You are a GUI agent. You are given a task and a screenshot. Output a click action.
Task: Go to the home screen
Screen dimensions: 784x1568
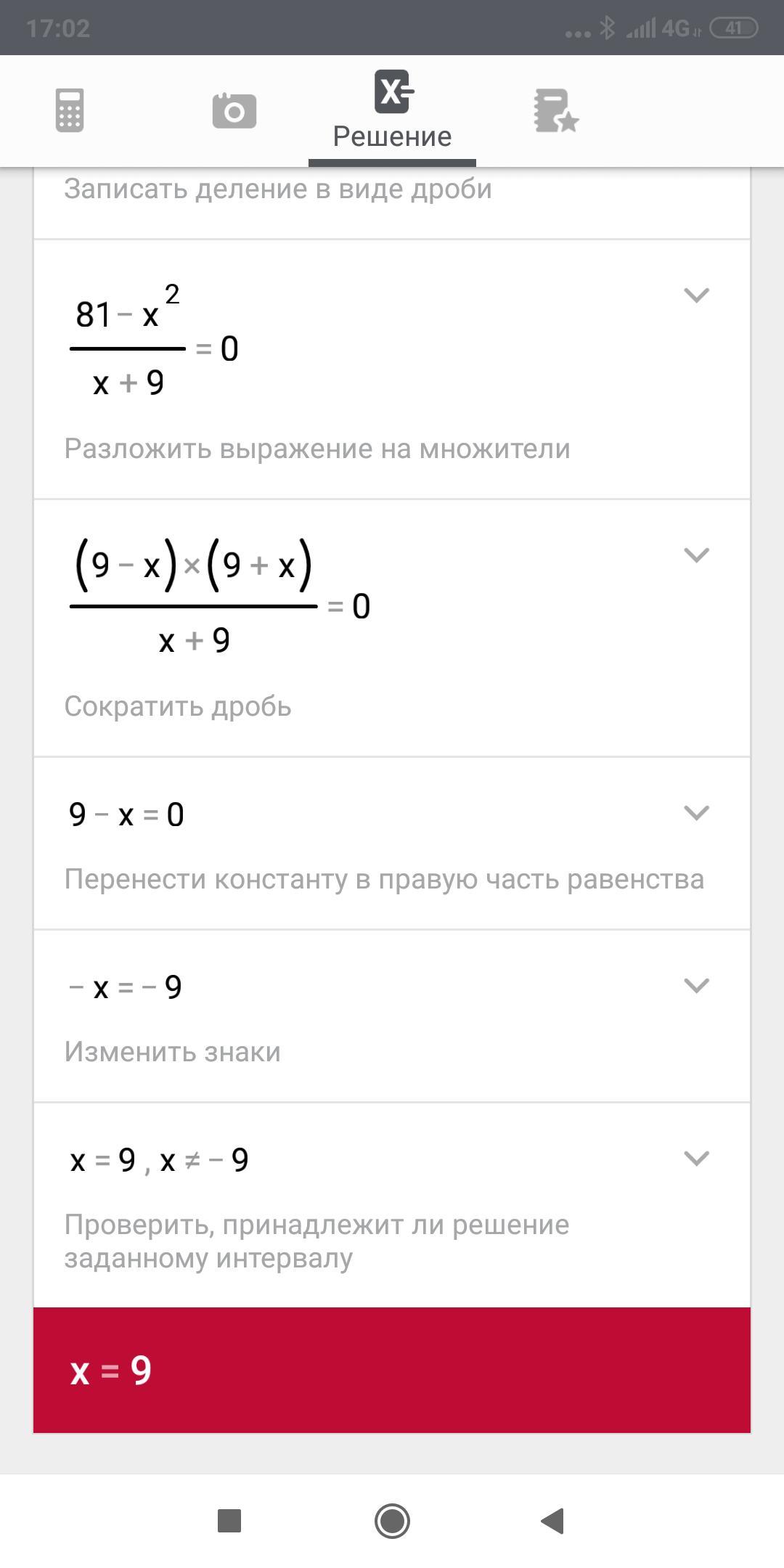[x=392, y=1521]
